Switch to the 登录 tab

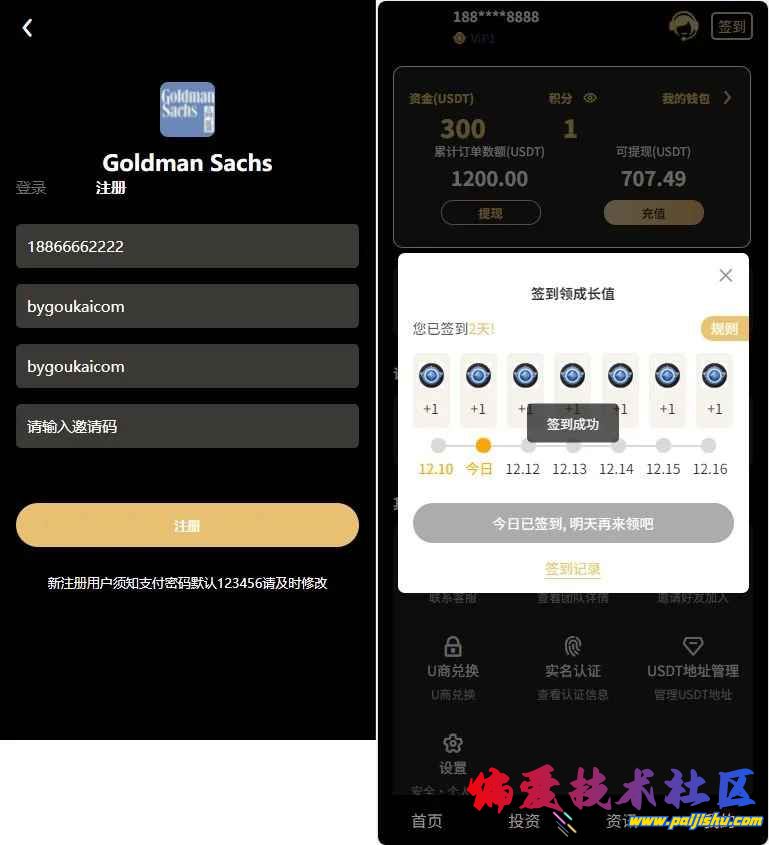point(31,188)
